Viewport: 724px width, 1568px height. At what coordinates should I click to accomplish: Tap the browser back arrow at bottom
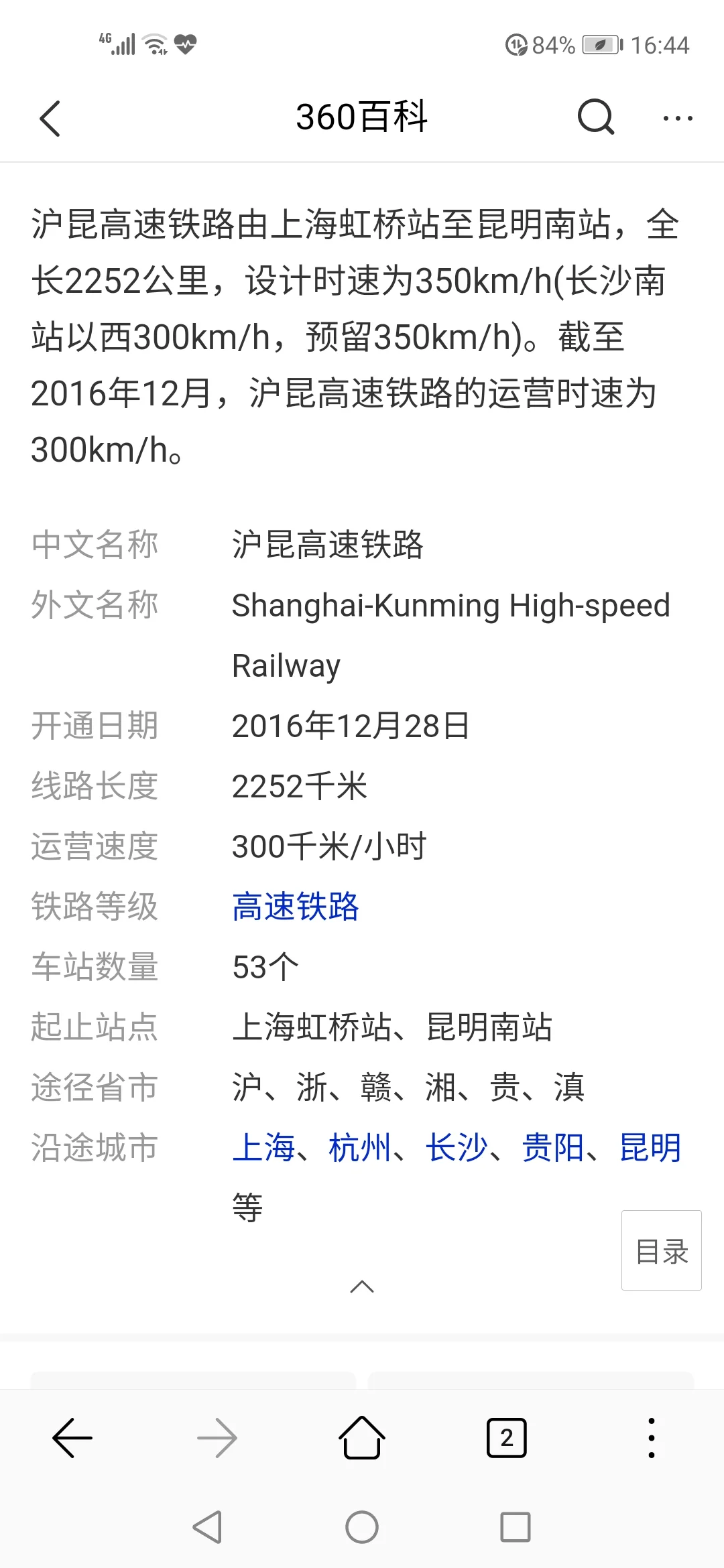(x=72, y=1437)
